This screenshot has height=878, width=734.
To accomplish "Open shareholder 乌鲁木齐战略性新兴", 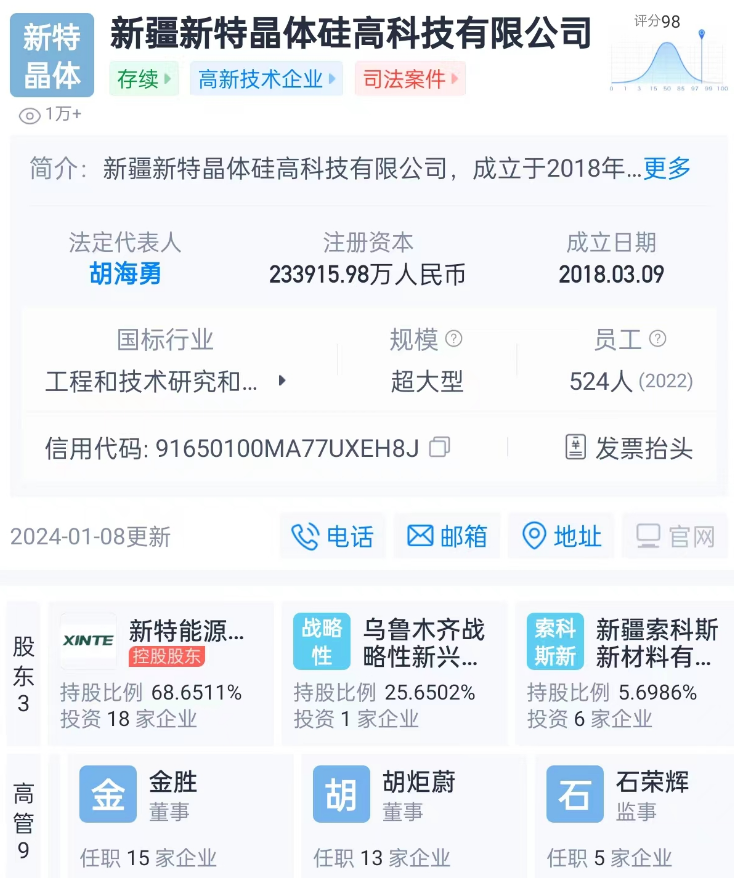I will click(394, 673).
